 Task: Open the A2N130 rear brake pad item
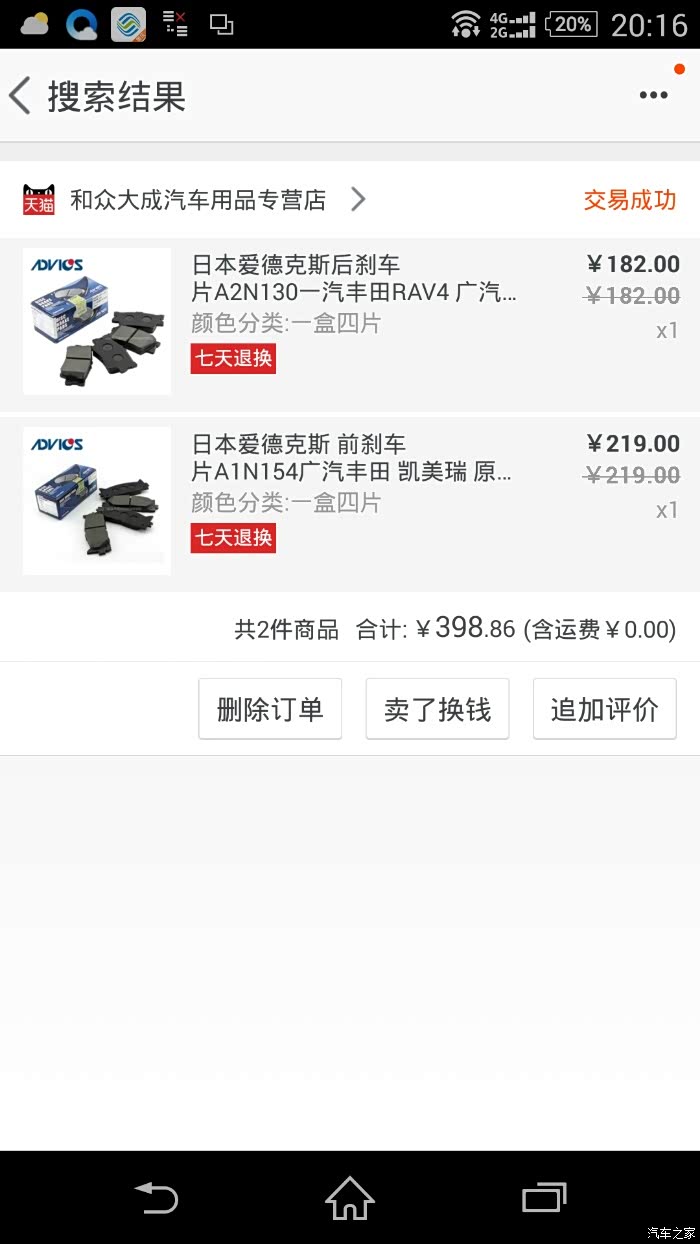354,279
